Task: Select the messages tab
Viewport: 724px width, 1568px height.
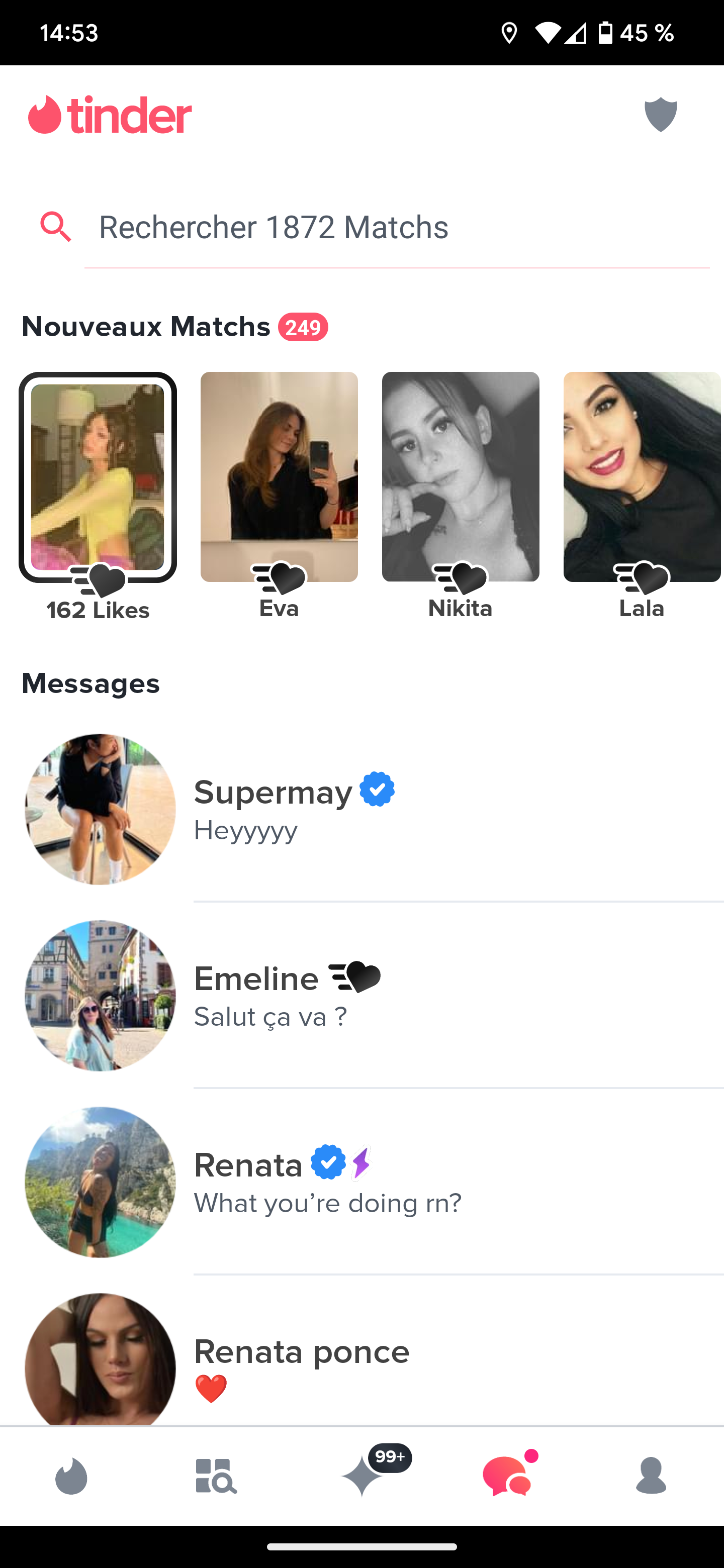Action: [507, 1477]
